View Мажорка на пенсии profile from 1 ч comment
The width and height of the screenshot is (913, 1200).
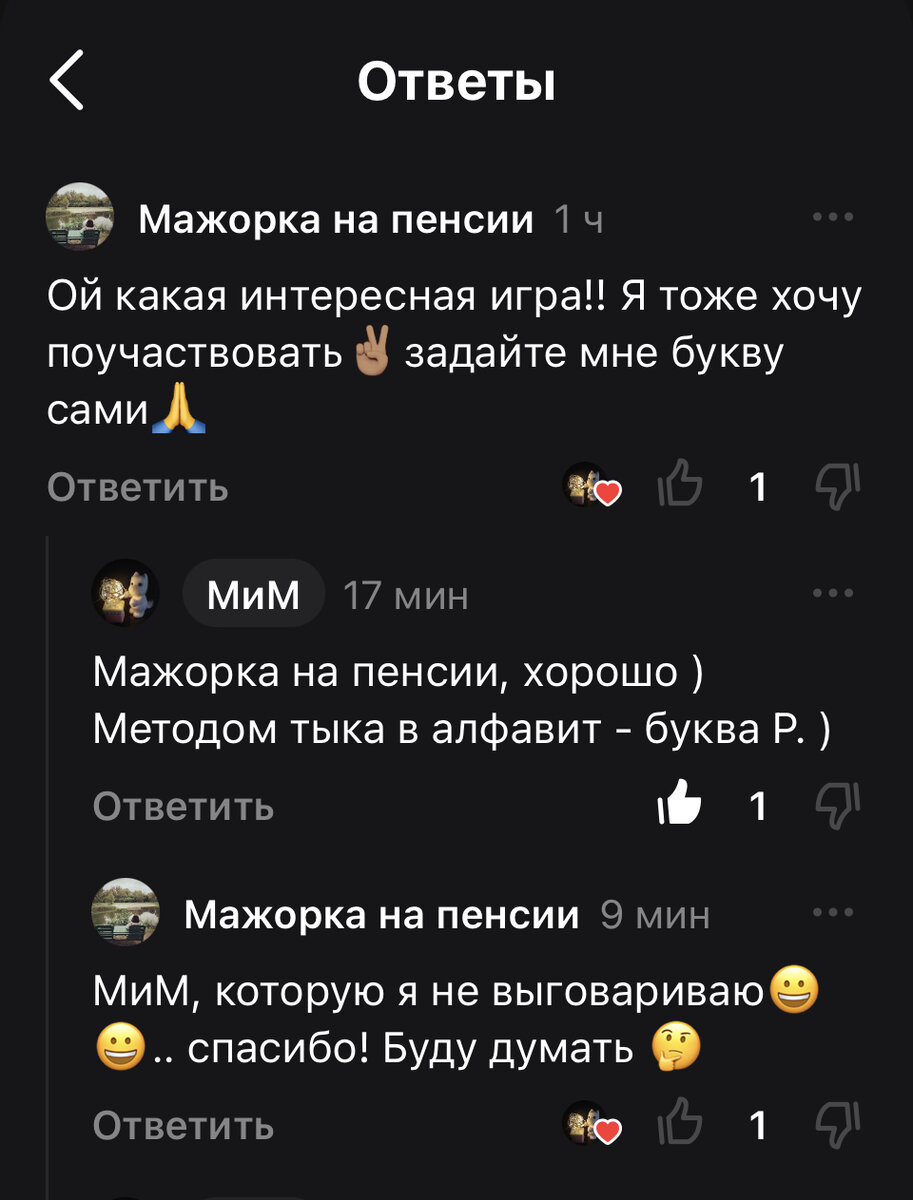[x=78, y=217]
